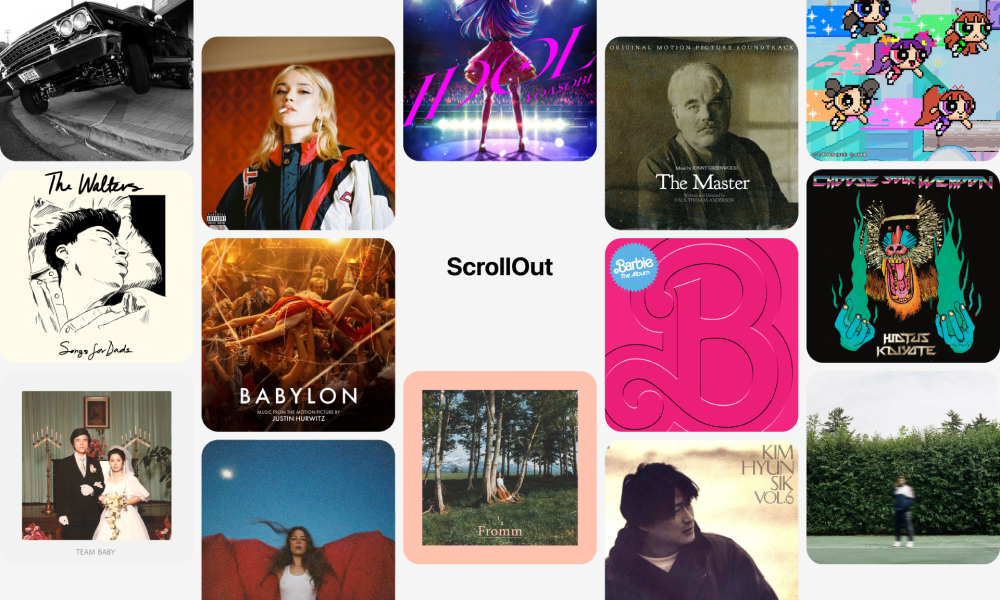Select the blonde woman in jacket album
The image size is (1000, 600).
(298, 133)
